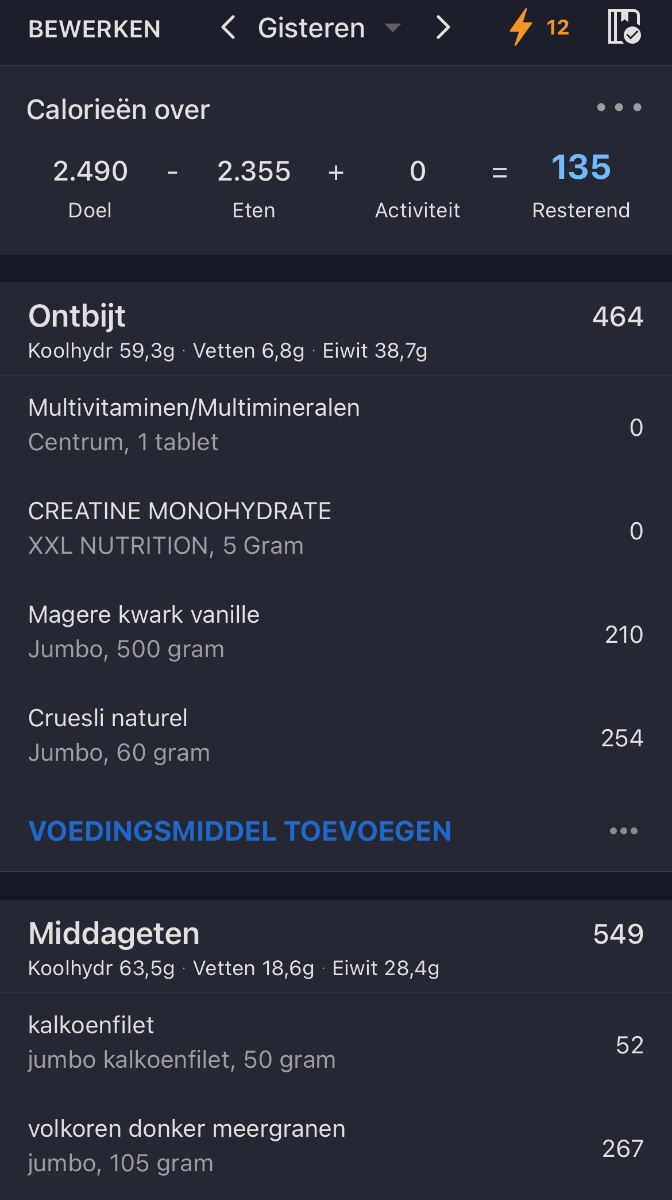Open the Gisteren date dropdown
Viewport: 672px width, 1200px height.
[328, 28]
